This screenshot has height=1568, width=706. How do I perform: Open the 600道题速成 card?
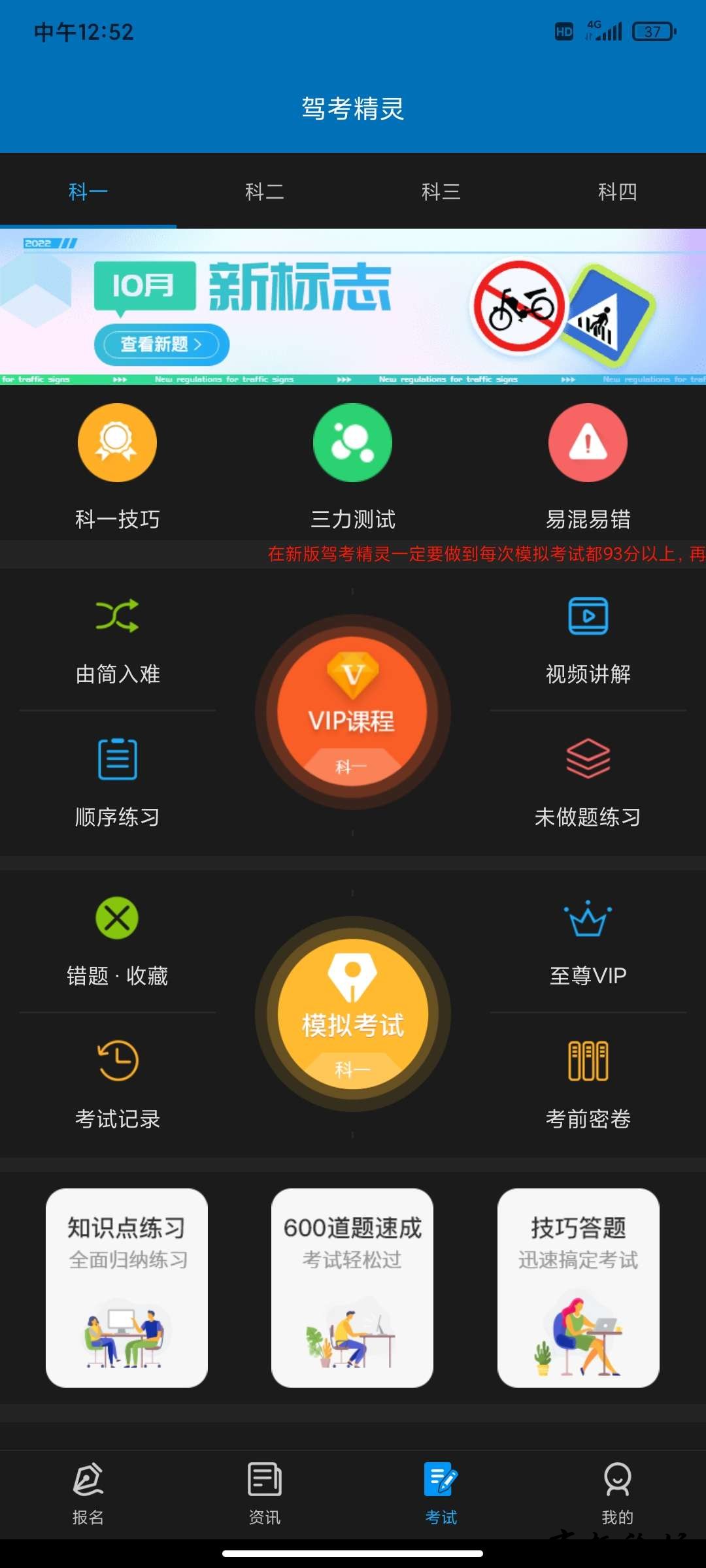[352, 1287]
